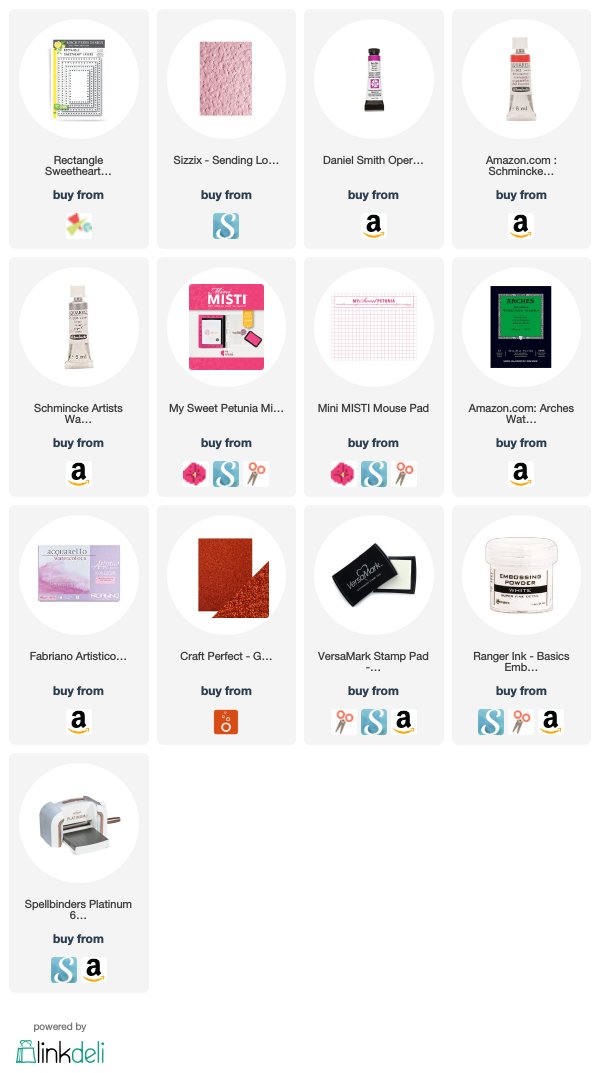The height and width of the screenshot is (1073, 600).
Task: Buy My Sweet Petunia Mini MISTI via pink flower store
Action: 195,474
